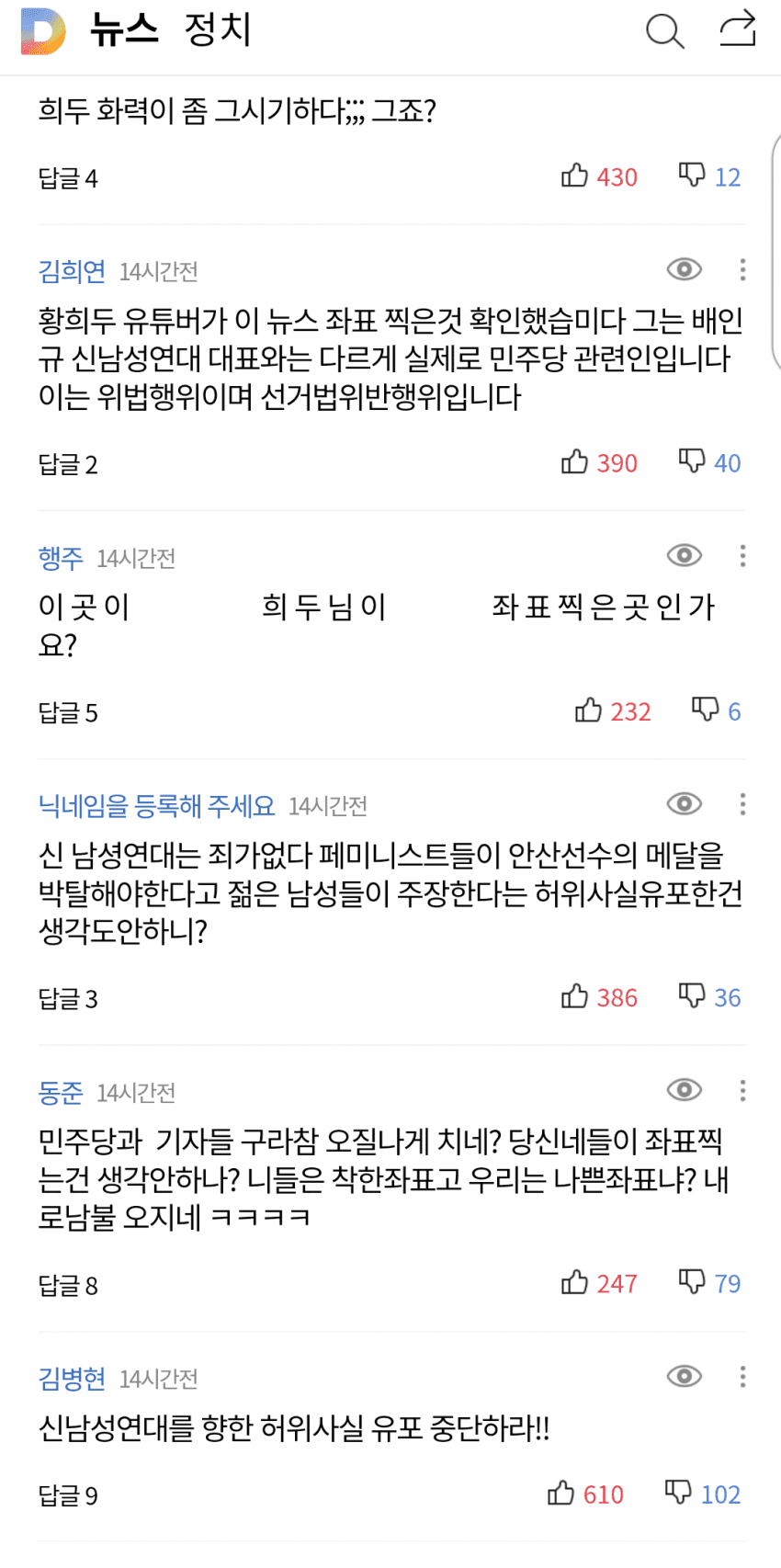Open 동준's comment options menu
781x1568 pixels.
tap(742, 1091)
